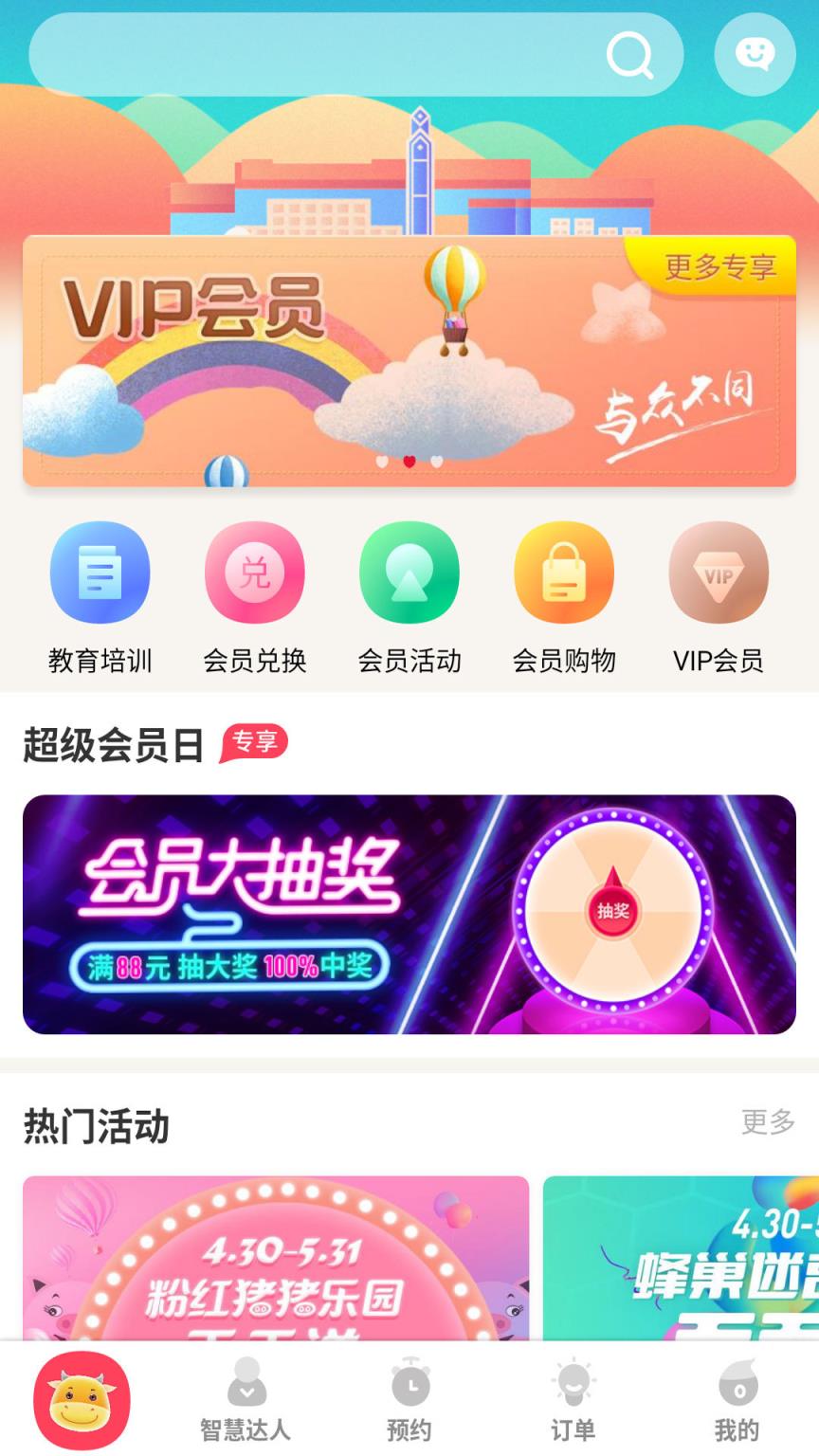Open the chat message icon top right
The image size is (819, 1456).
tap(754, 54)
